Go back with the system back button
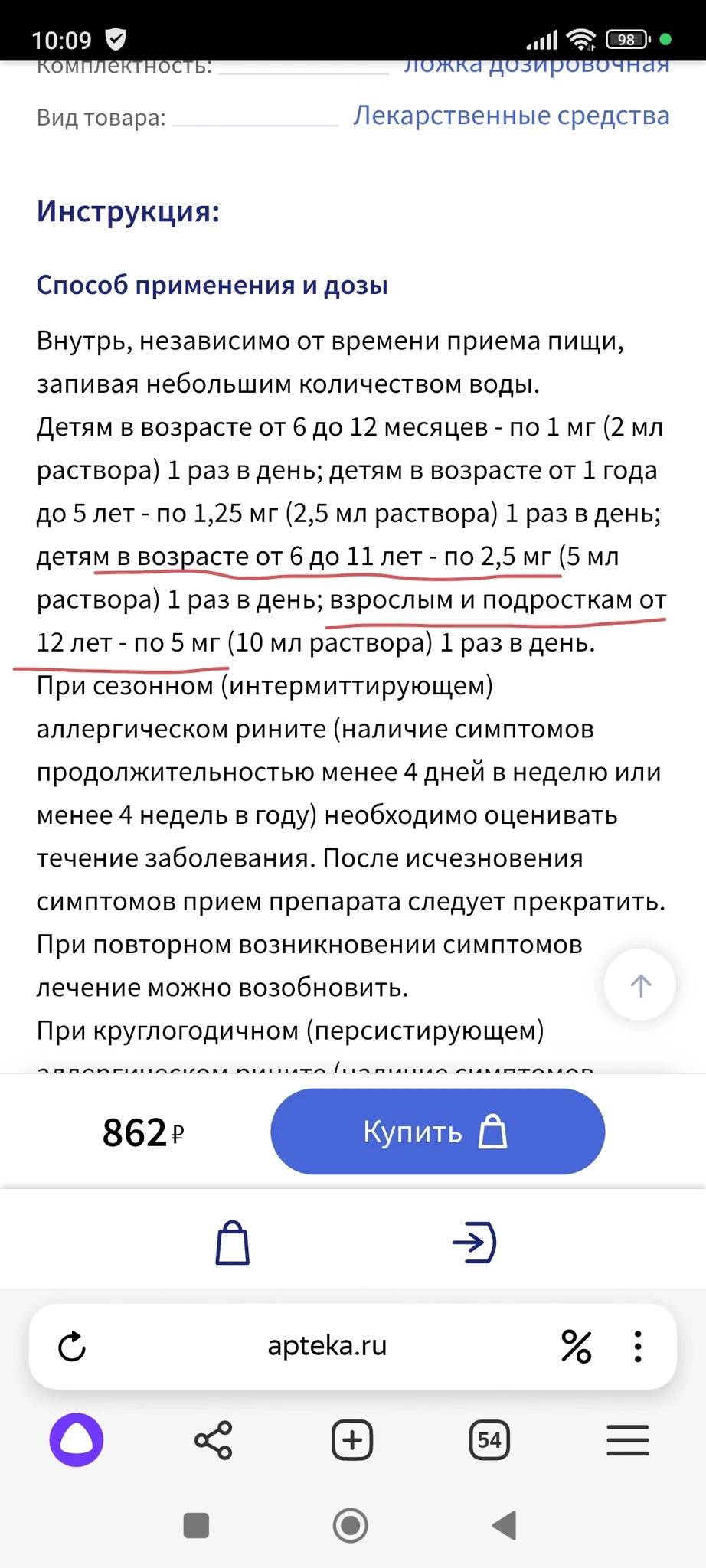706x1568 pixels. 505,1525
